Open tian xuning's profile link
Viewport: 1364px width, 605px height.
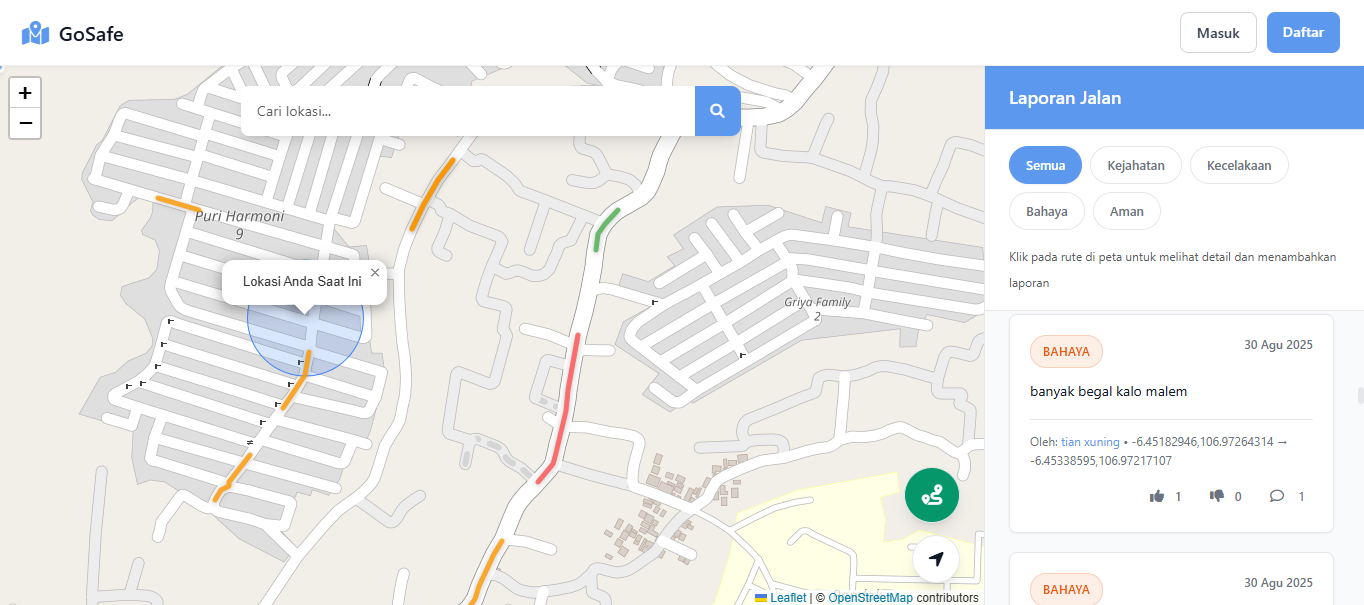pos(1090,441)
